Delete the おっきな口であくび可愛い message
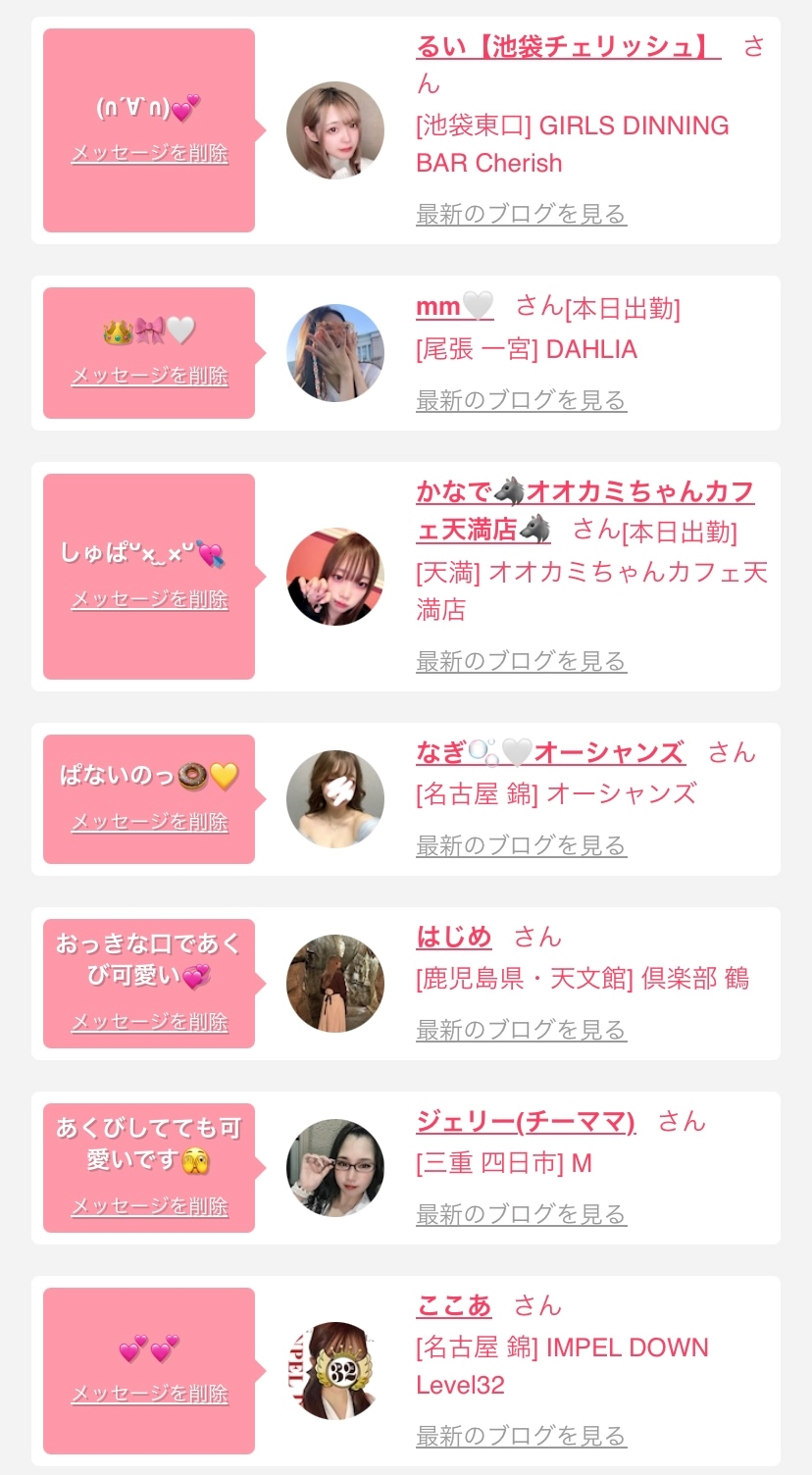 pyautogui.click(x=150, y=1022)
